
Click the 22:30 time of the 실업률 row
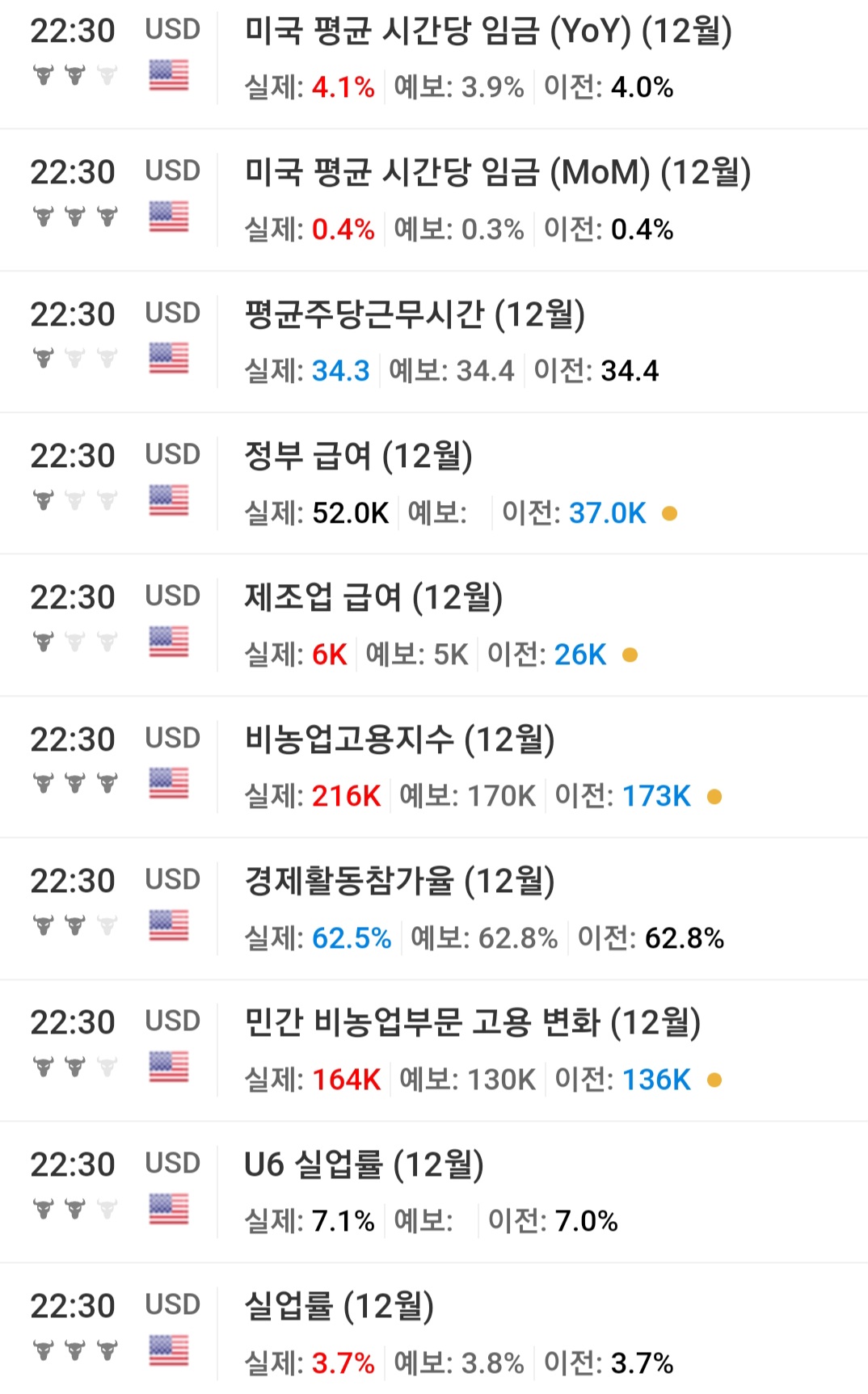coord(74,1304)
